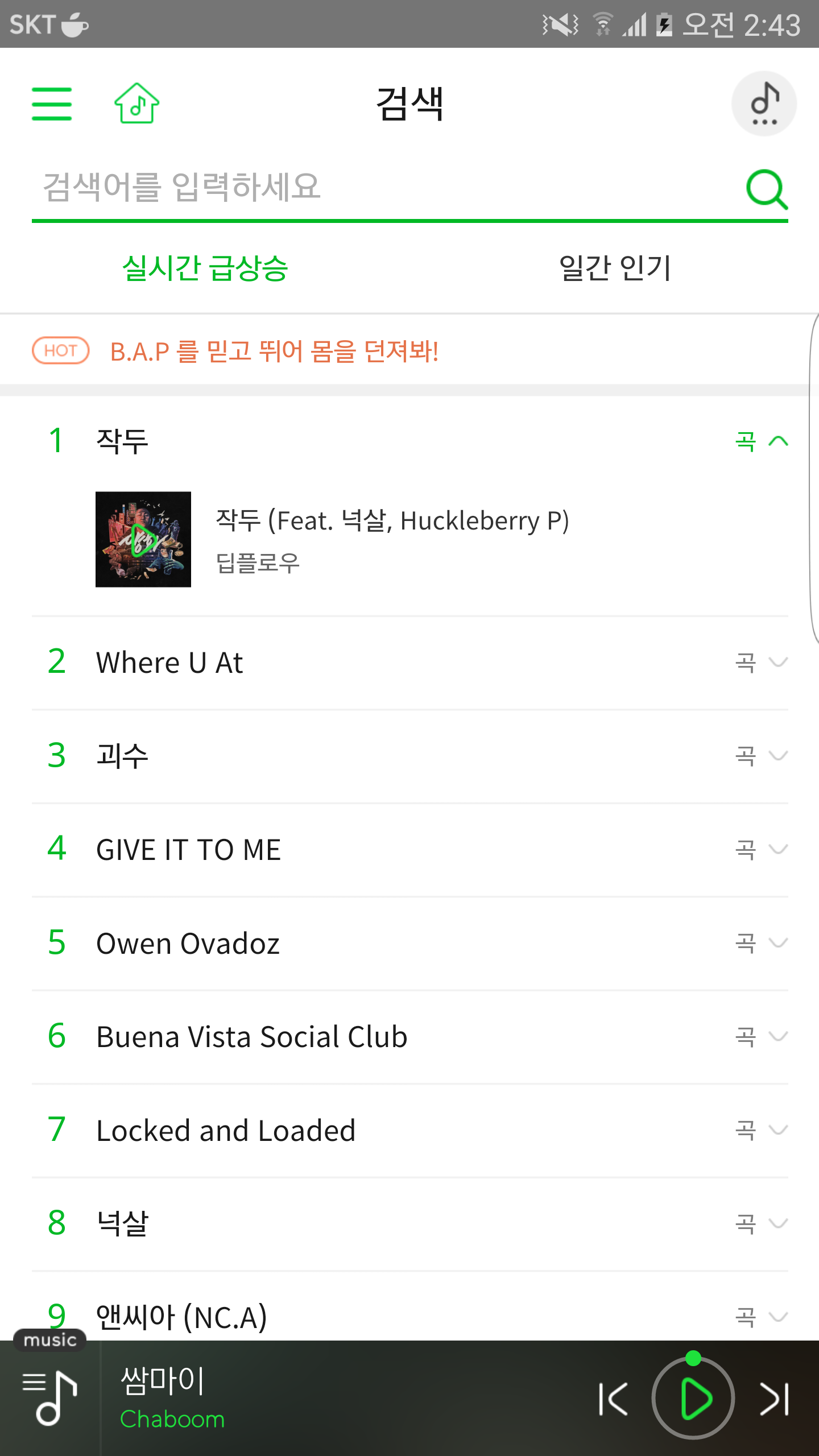Switch to the 일간 인기 tab
Viewport: 819px width, 1456px height.
click(x=614, y=267)
